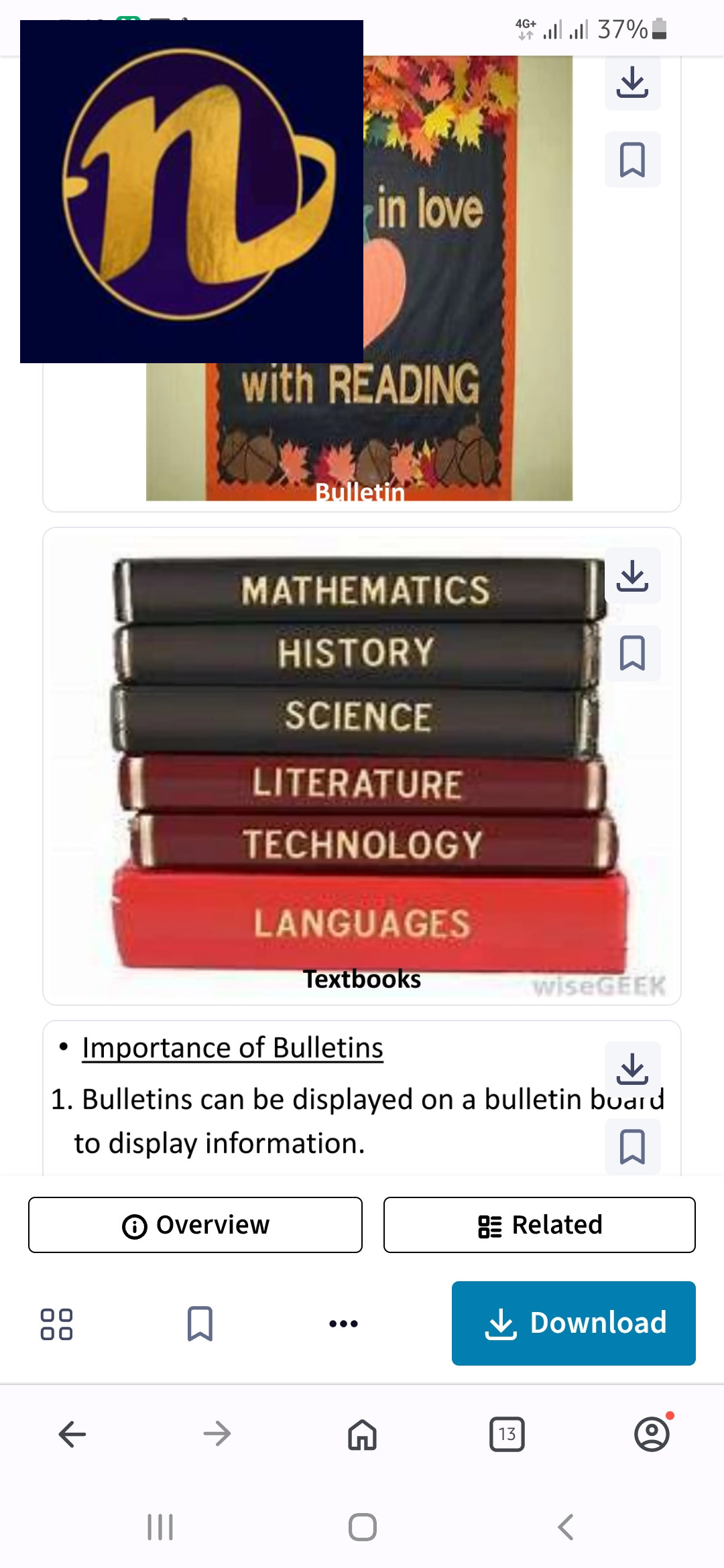Bookmark the Bulletin image card
724x1568 pixels.
pos(632,159)
